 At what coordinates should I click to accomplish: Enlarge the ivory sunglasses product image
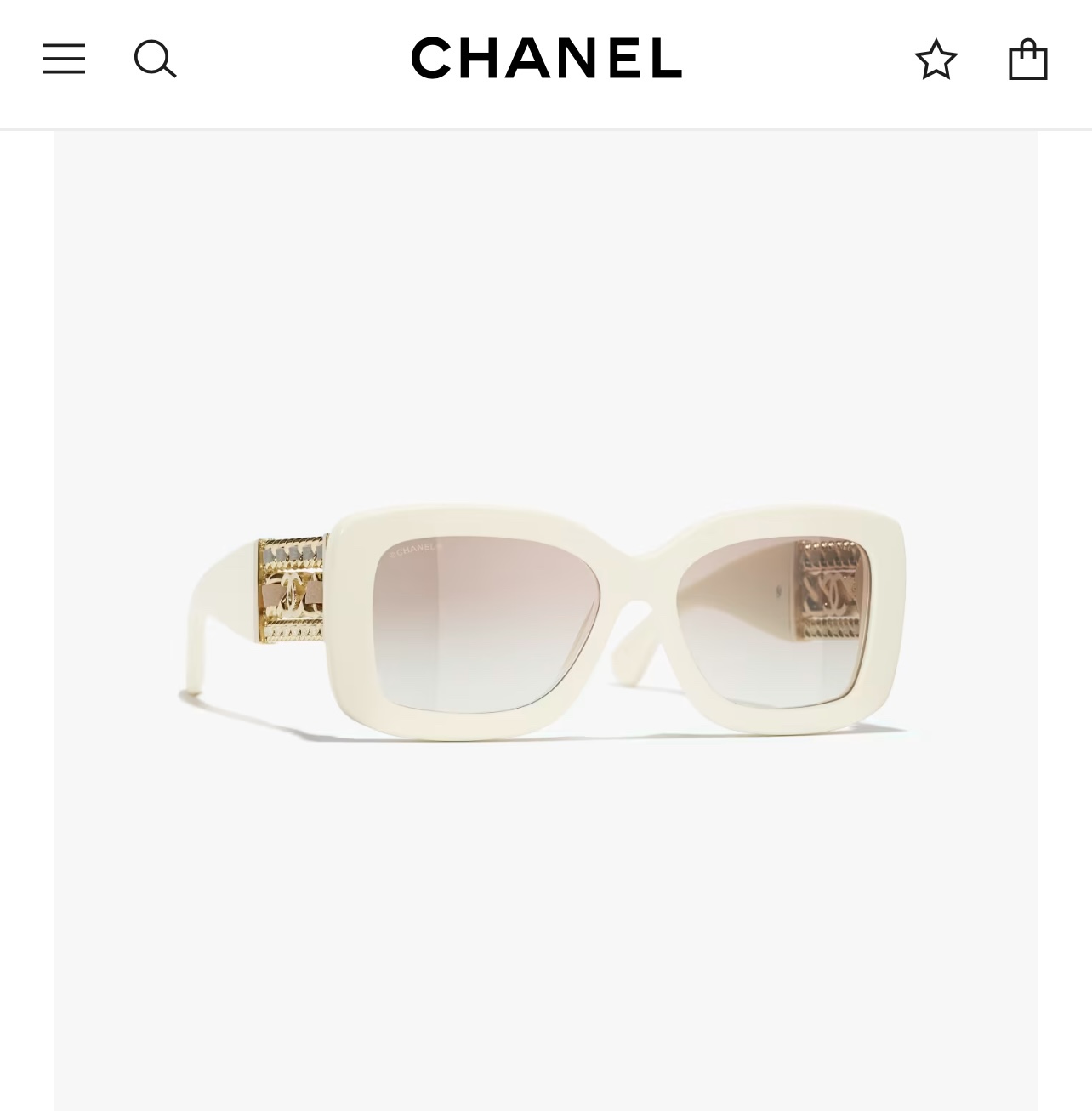click(x=546, y=621)
